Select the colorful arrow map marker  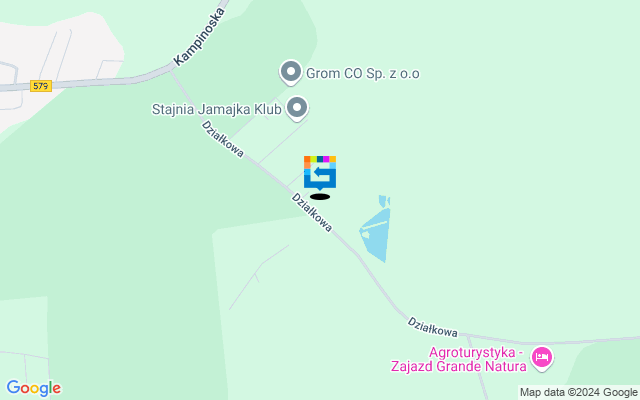point(320,172)
